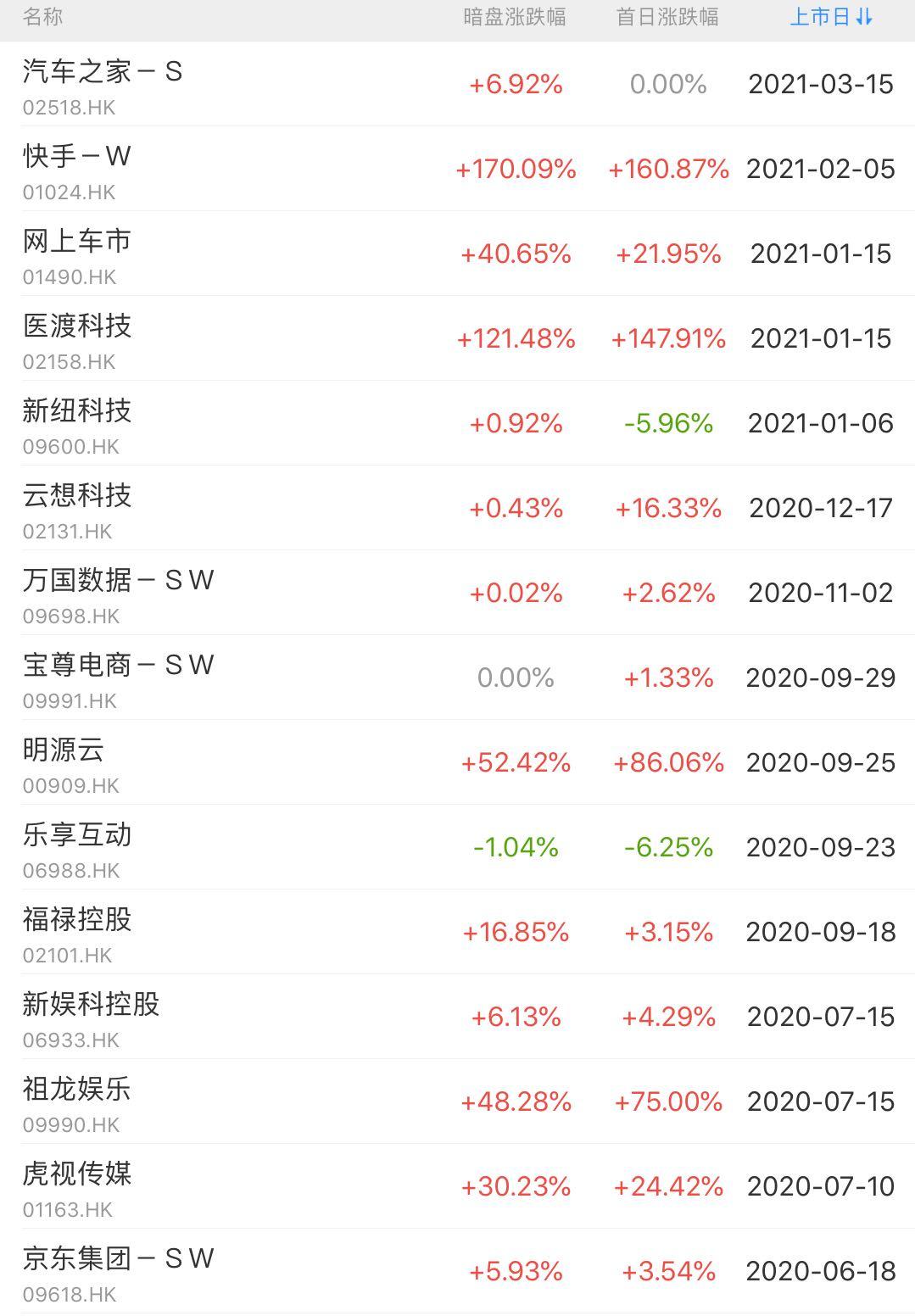Screen dimensions: 915x1316
Task: Click the +170.09% value for 快手－W
Action: [x=514, y=170]
